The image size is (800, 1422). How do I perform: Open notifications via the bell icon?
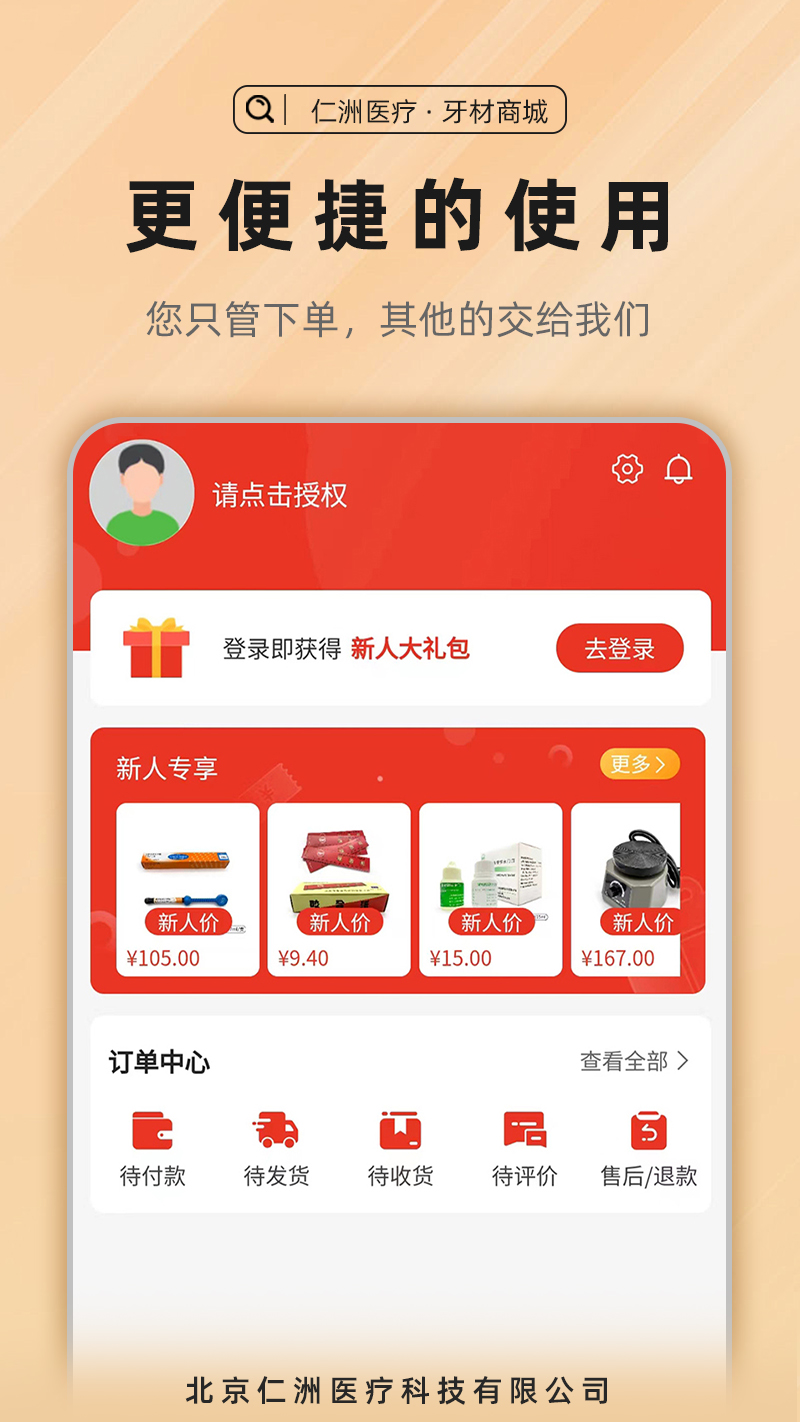680,469
